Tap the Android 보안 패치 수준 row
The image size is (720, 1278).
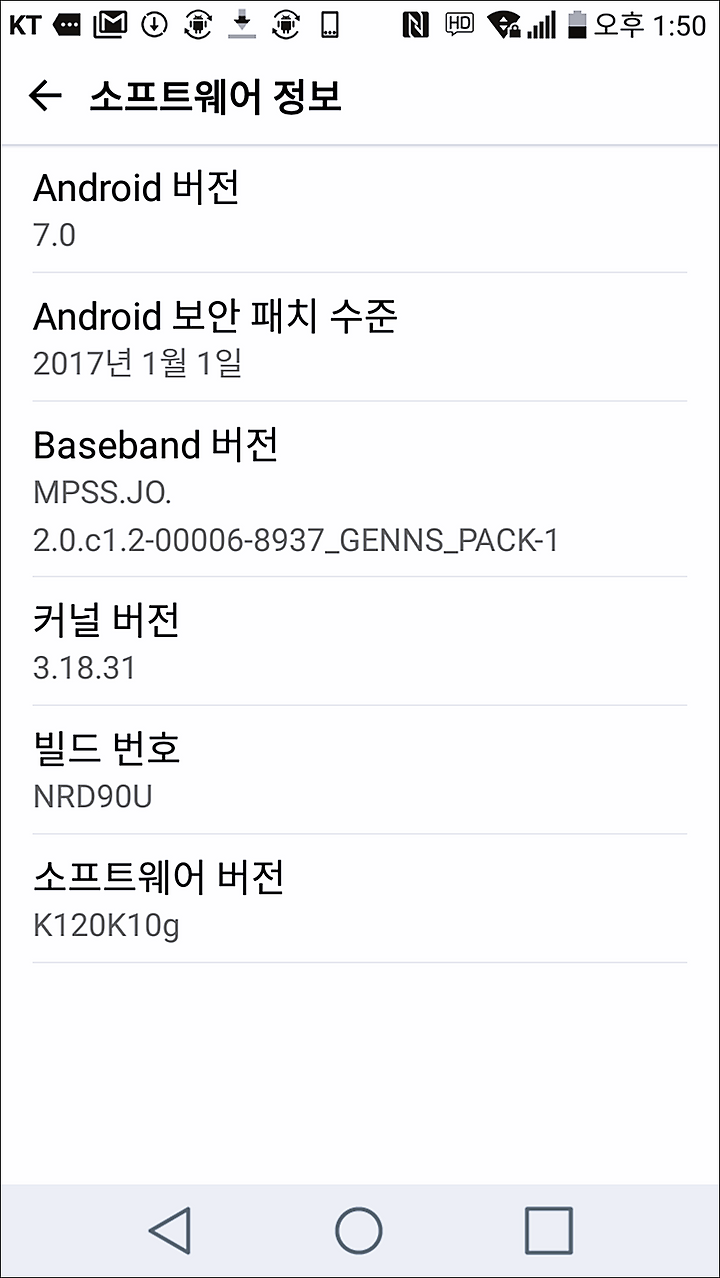[360, 337]
